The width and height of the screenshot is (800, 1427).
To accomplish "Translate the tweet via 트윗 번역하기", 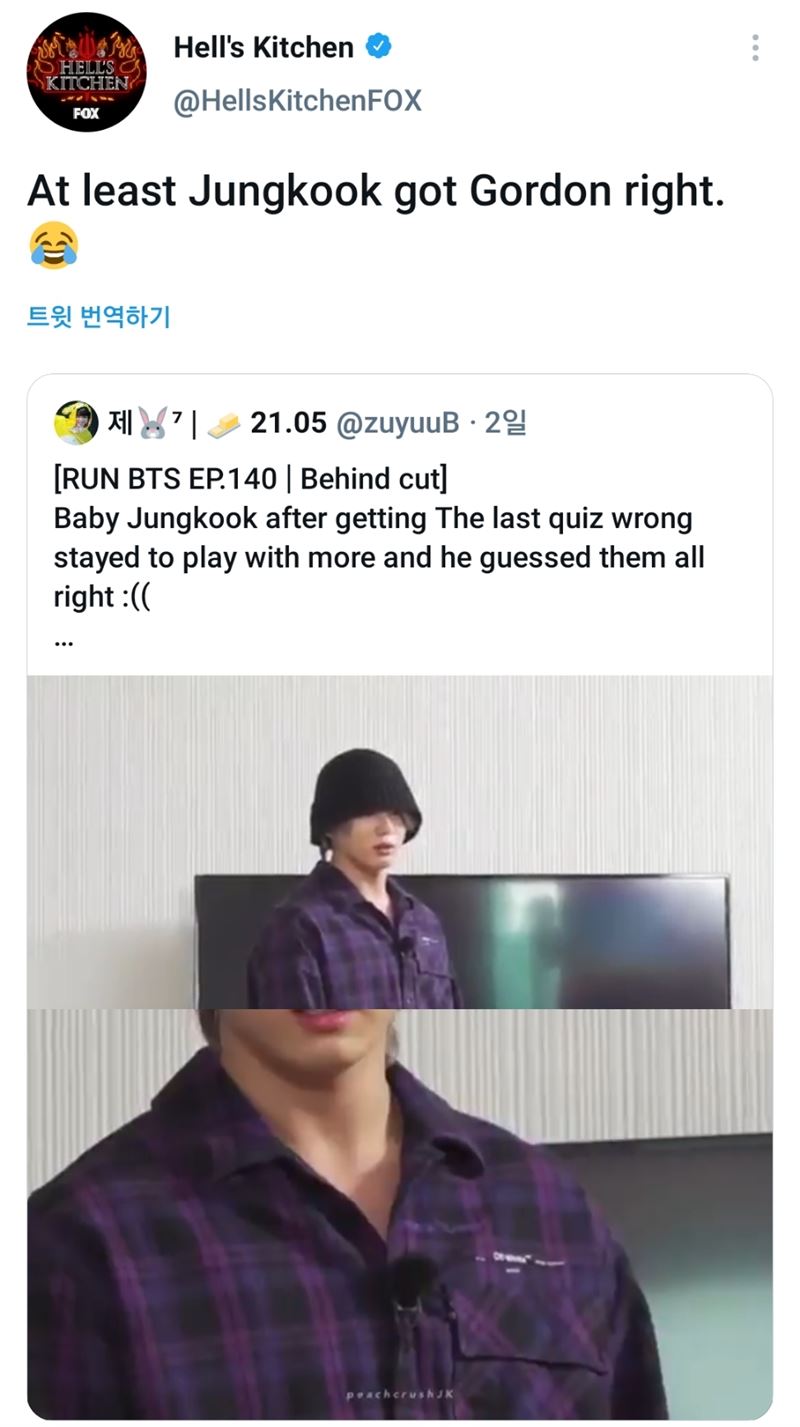I will tap(98, 317).
